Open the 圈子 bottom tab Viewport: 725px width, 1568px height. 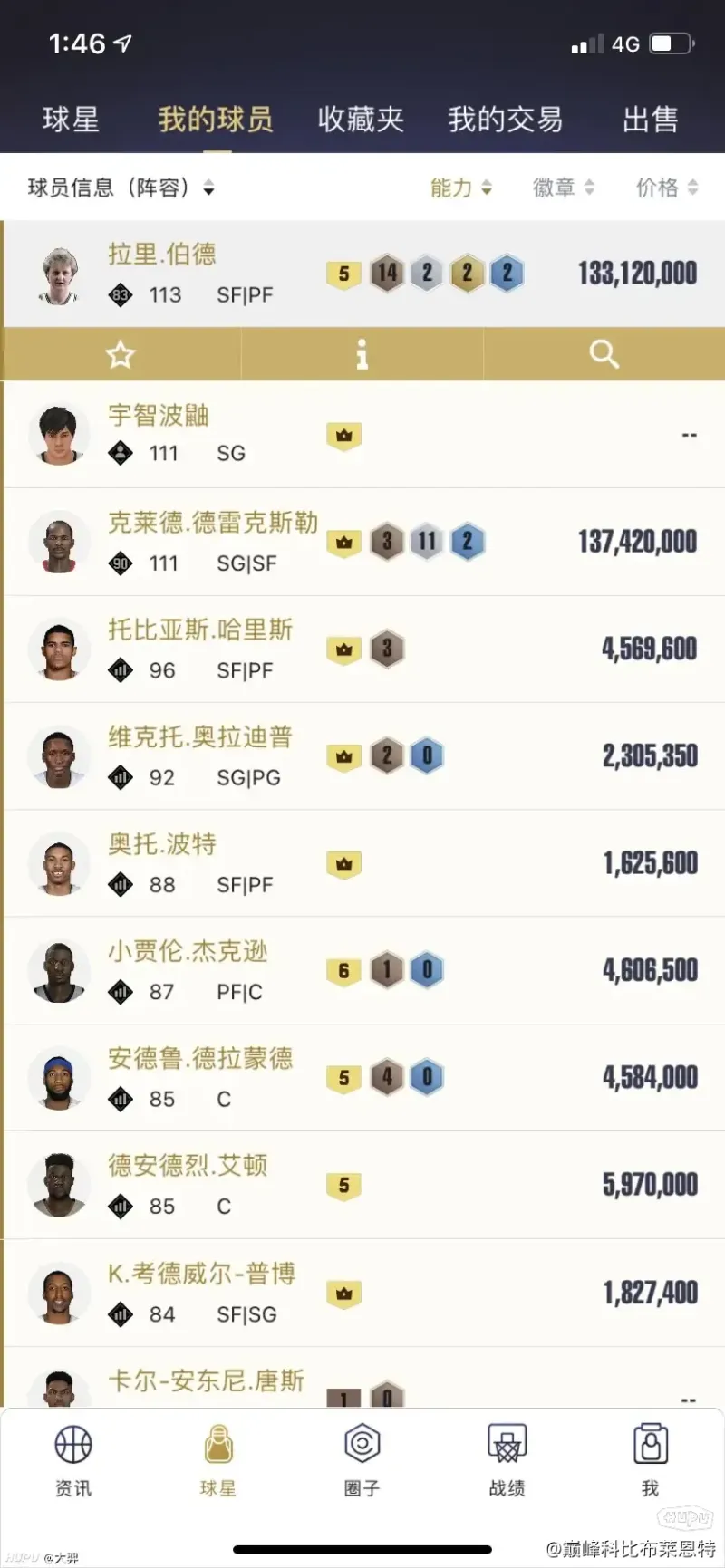point(362,1458)
